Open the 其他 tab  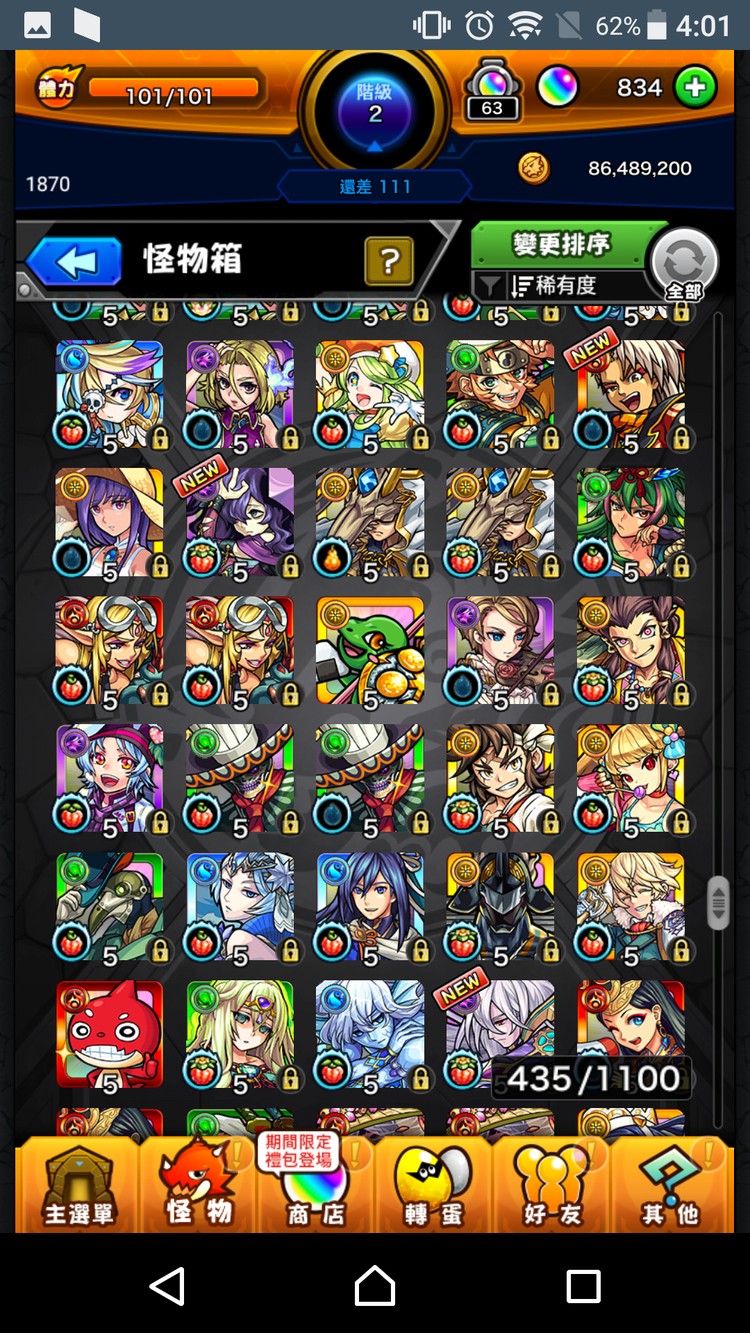click(x=669, y=1187)
